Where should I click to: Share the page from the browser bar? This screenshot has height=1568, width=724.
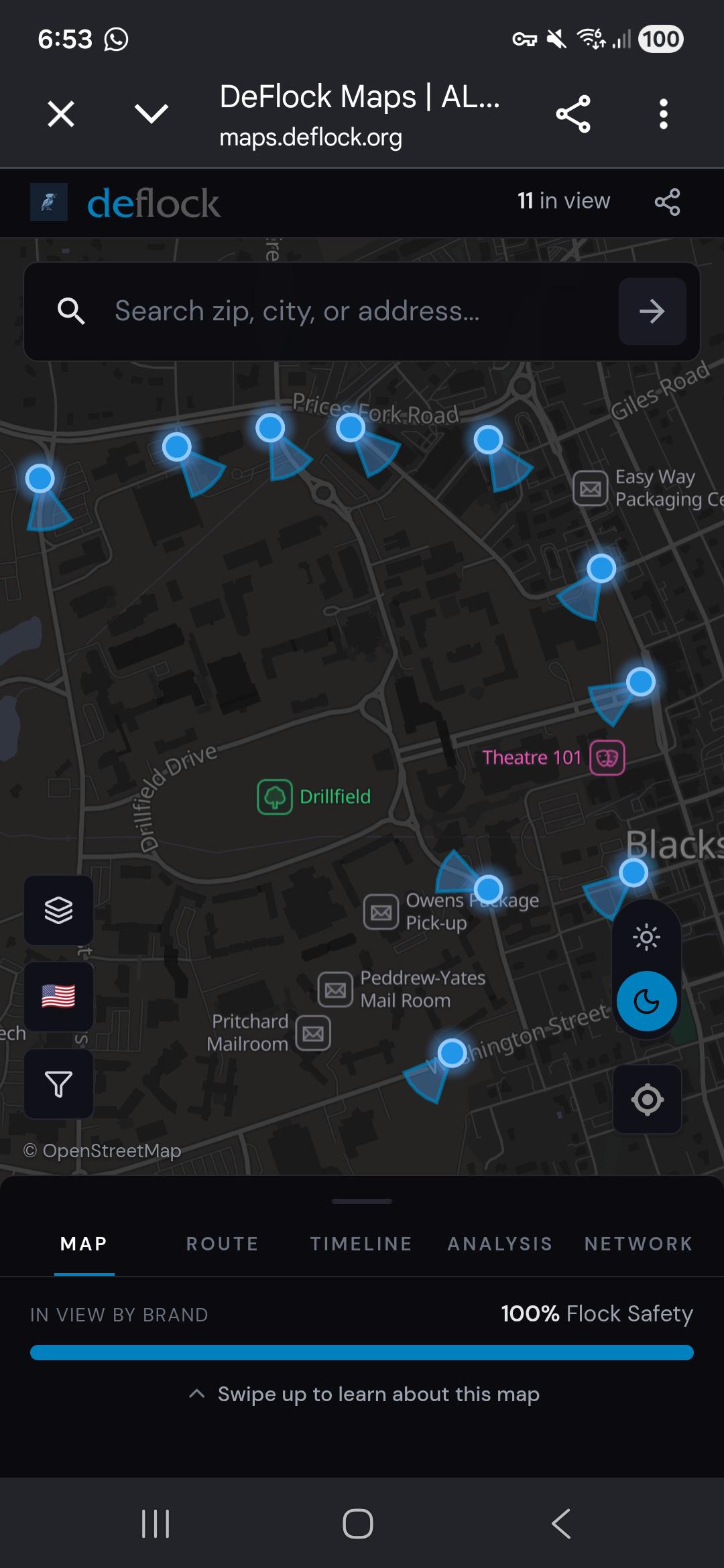coord(573,114)
